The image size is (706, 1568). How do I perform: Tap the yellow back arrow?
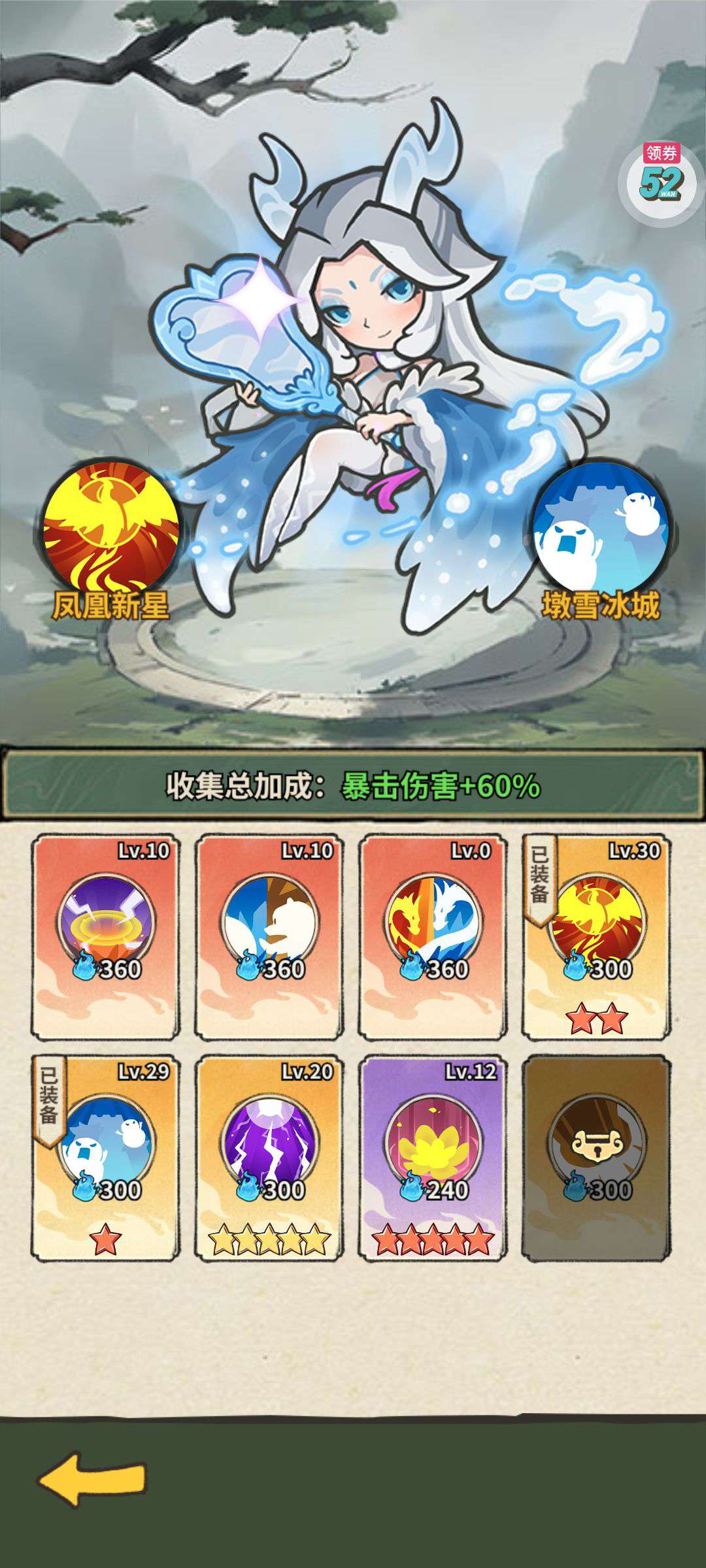click(x=92, y=1479)
